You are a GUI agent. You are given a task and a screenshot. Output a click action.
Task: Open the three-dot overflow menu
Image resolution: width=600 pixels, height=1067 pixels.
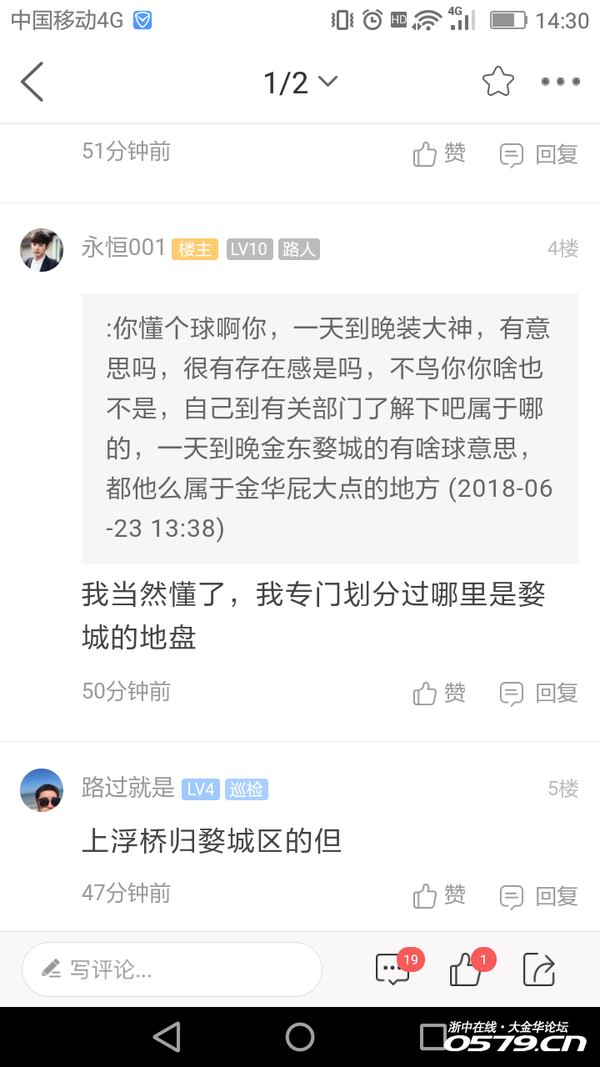click(560, 82)
